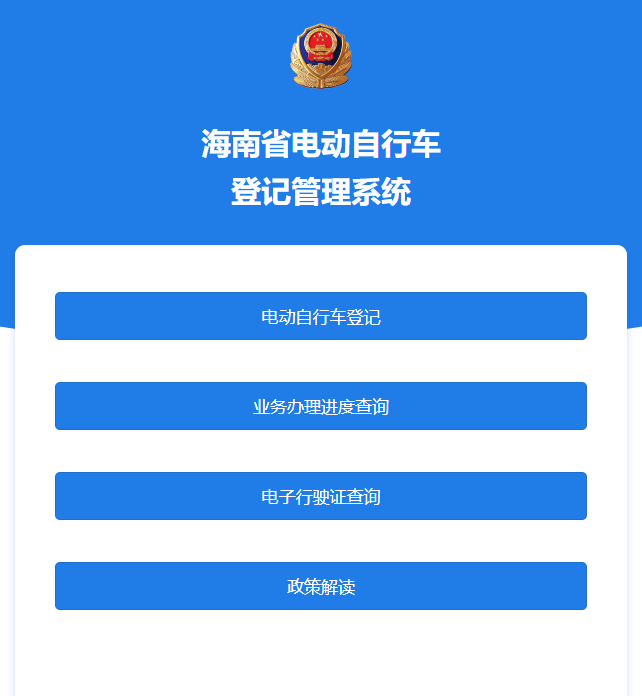Open the 电动自行车登记 button
This screenshot has width=642, height=696.
(320, 317)
